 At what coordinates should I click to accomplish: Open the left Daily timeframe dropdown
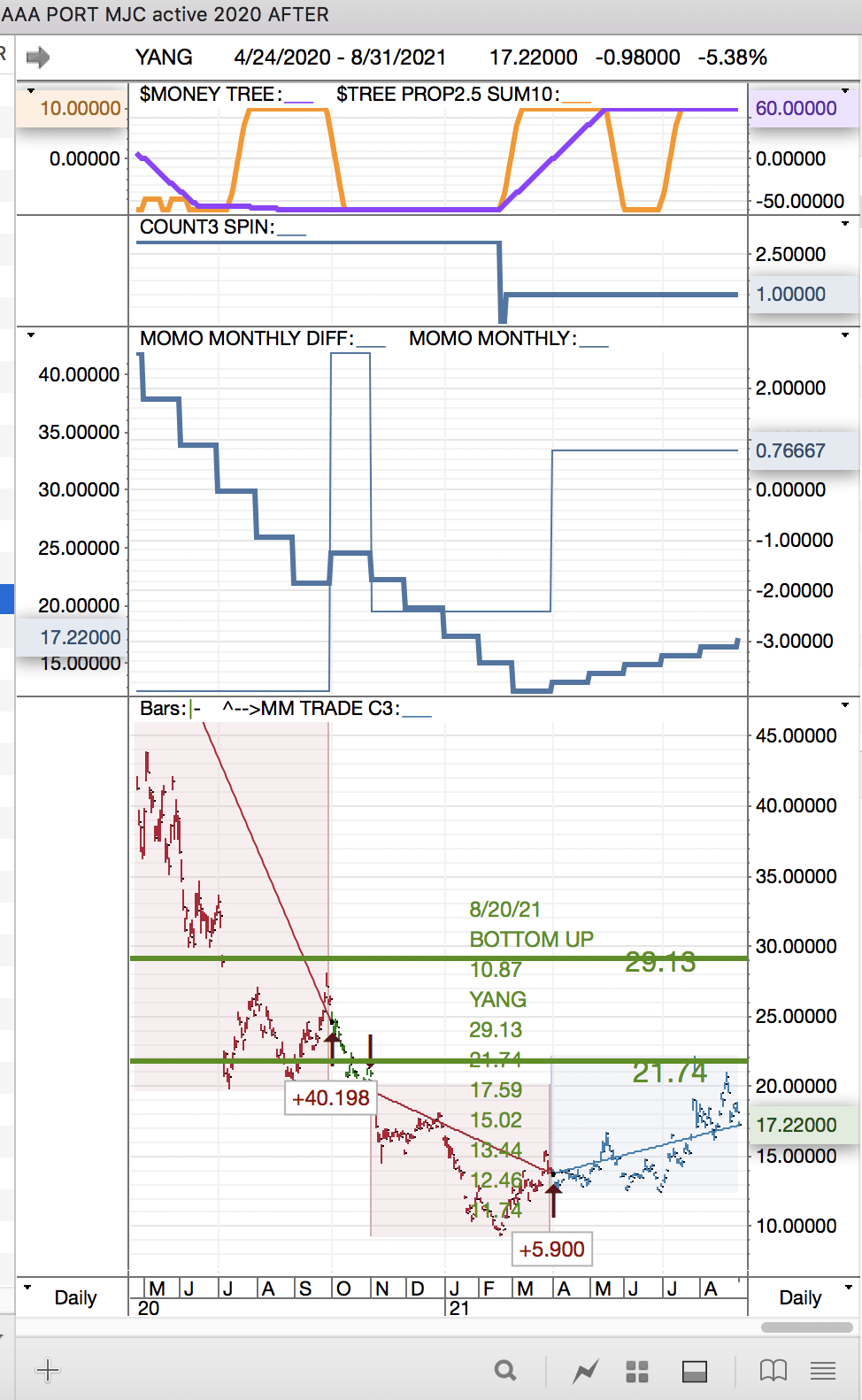[x=27, y=1288]
